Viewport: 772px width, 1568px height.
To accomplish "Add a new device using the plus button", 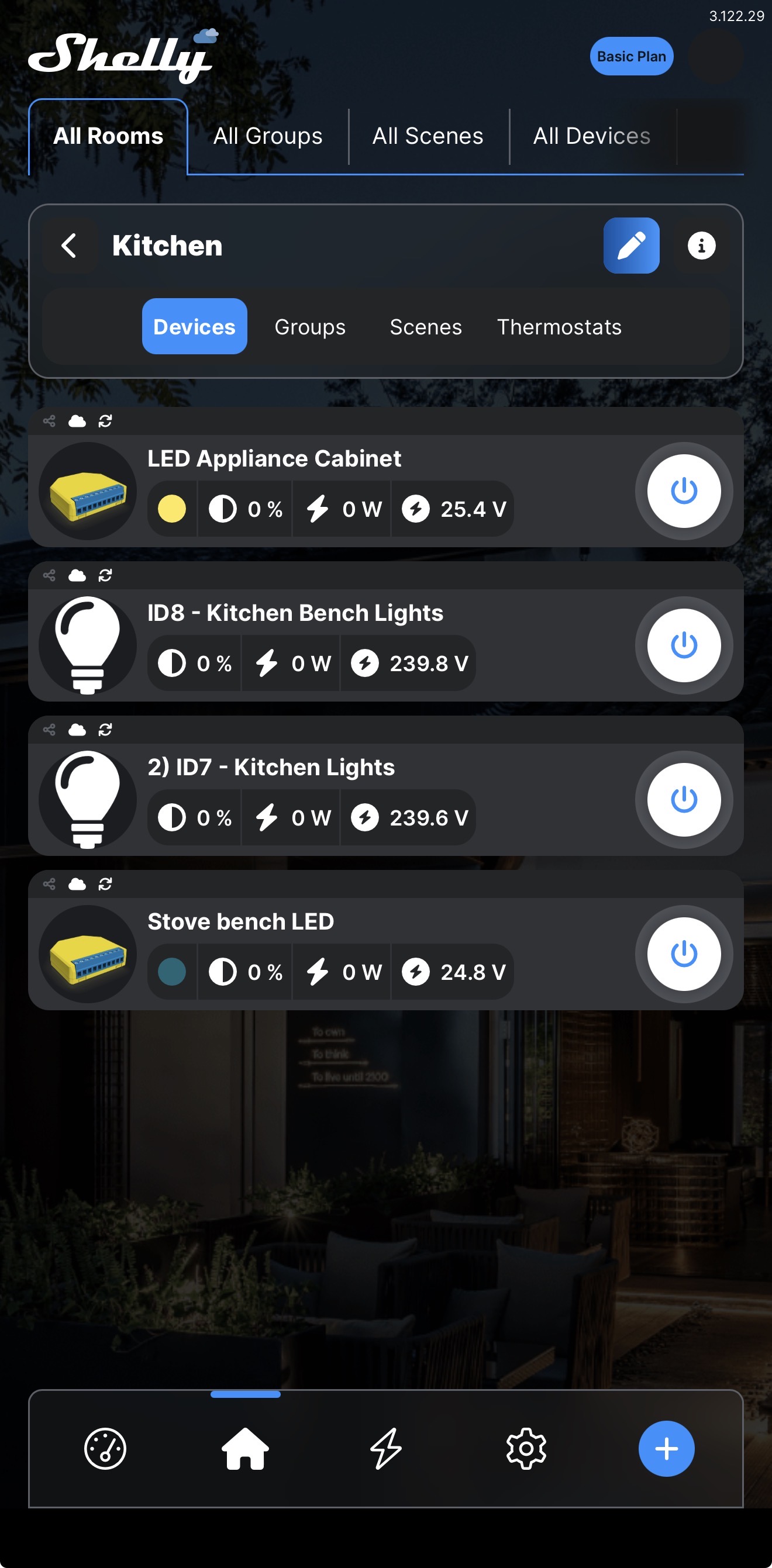I will 667,1448.
